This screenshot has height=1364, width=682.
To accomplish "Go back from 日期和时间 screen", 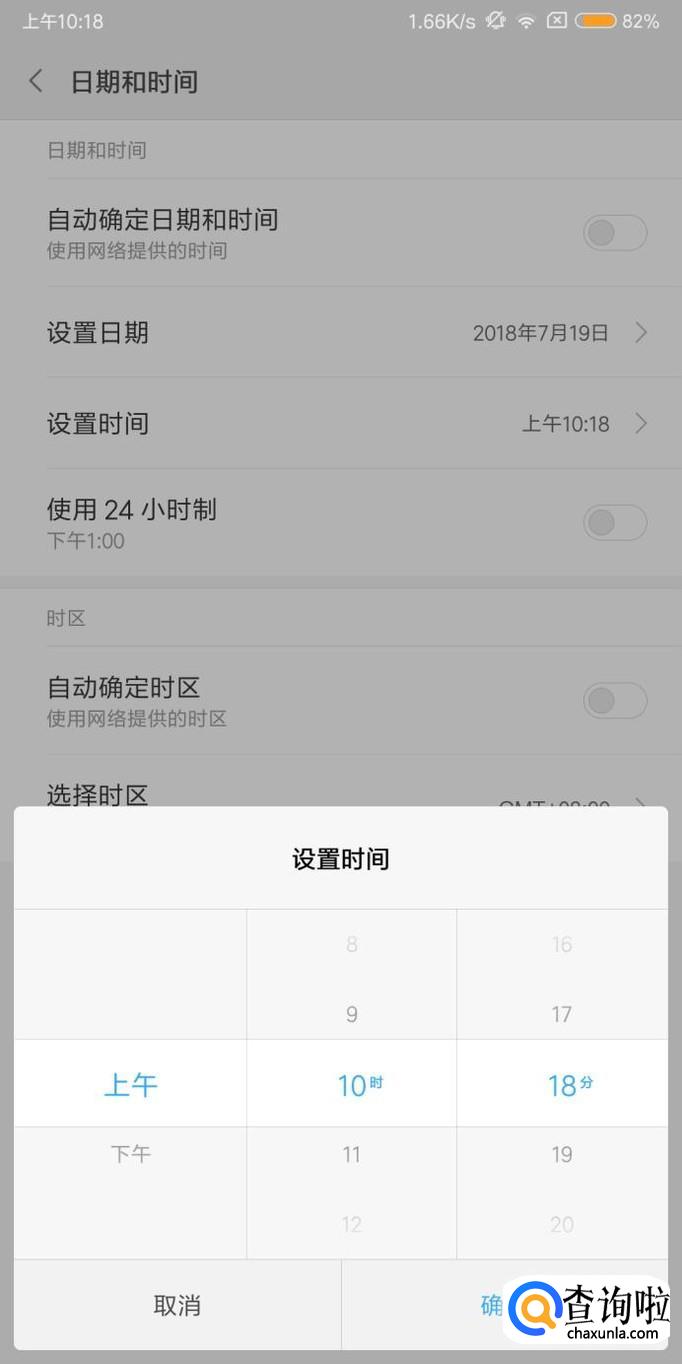I will click(37, 81).
